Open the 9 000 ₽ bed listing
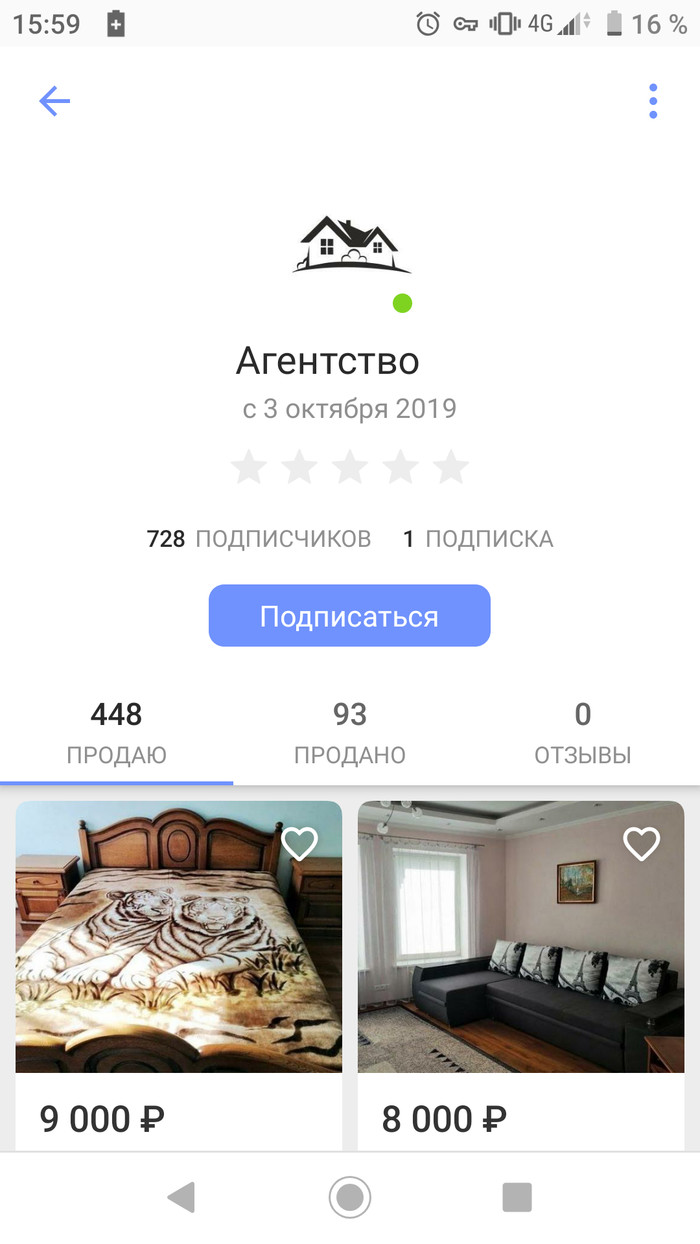This screenshot has height=1244, width=700. (179, 950)
